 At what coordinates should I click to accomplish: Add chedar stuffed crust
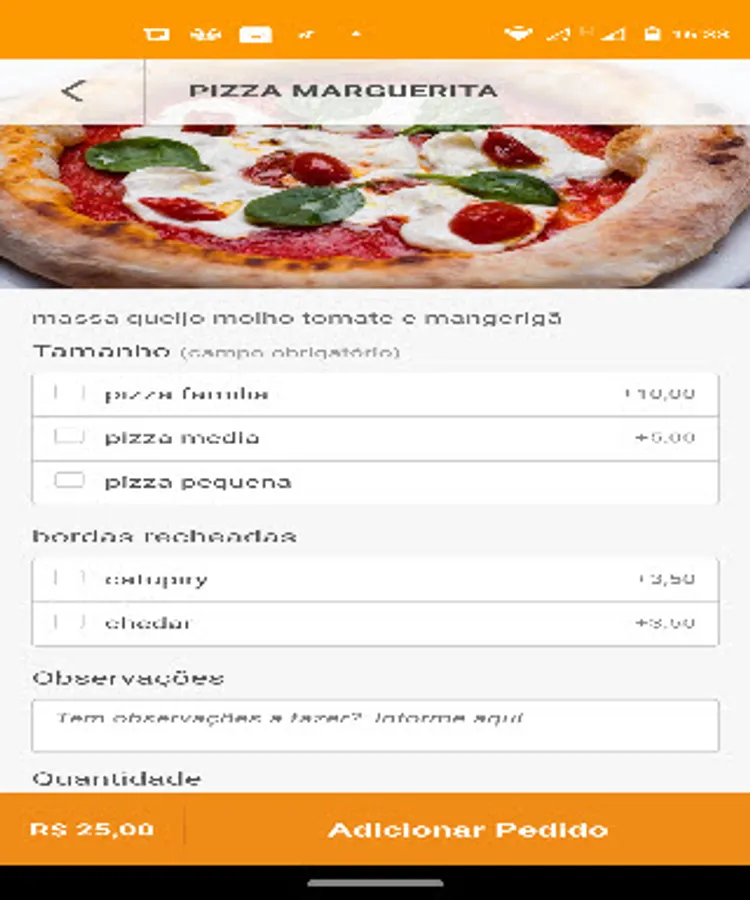click(x=69, y=623)
